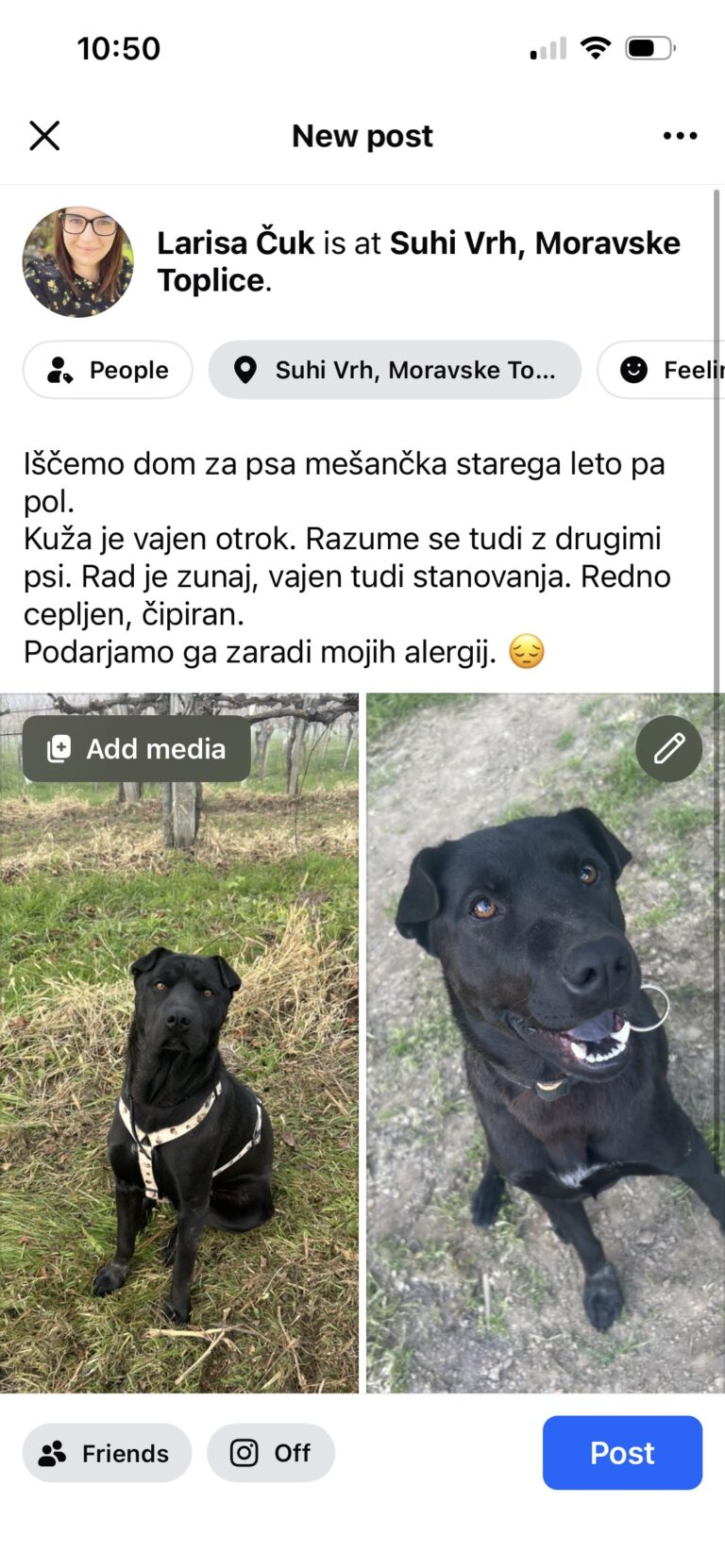Publish with the blue Post button
This screenshot has height=1568, width=725.
pos(622,1453)
